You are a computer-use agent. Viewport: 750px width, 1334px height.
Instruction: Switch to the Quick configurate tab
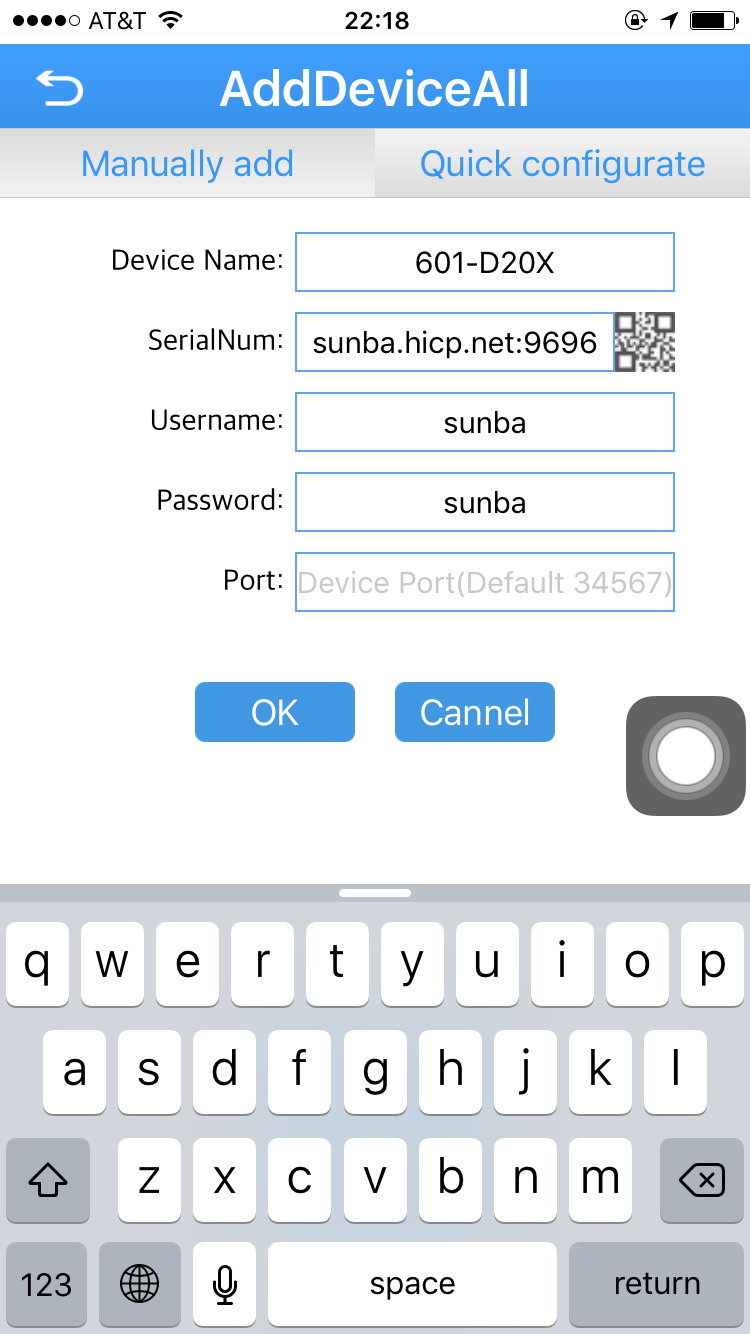coord(562,163)
